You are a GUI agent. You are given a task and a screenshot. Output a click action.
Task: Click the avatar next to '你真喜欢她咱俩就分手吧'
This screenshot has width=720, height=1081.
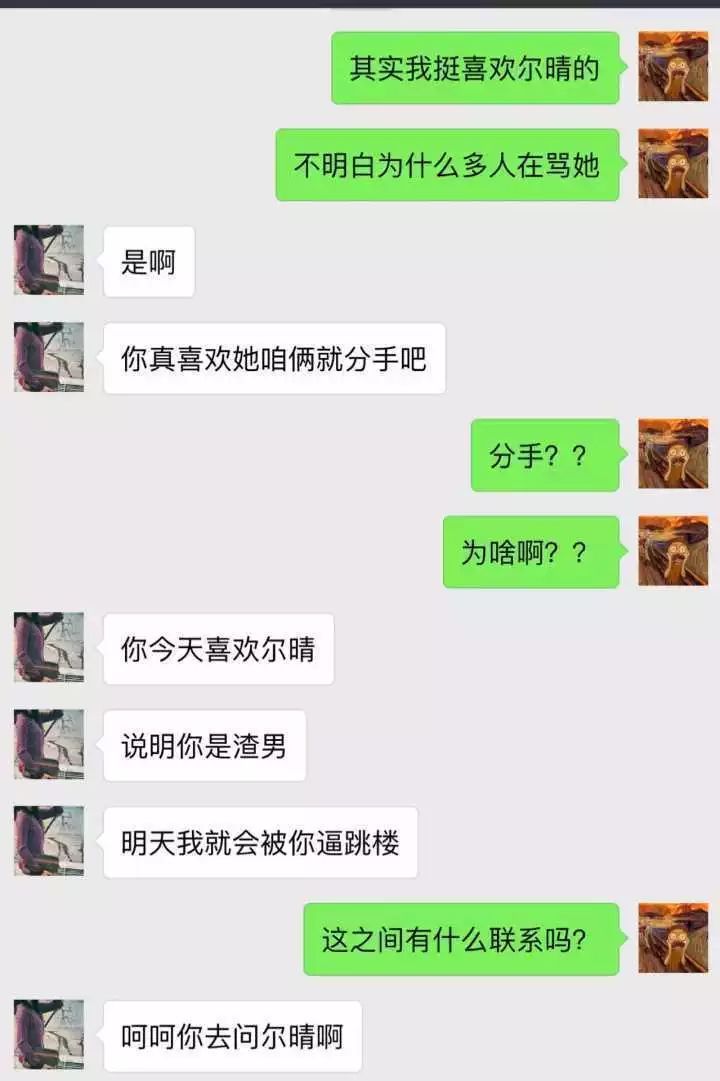pos(48,356)
